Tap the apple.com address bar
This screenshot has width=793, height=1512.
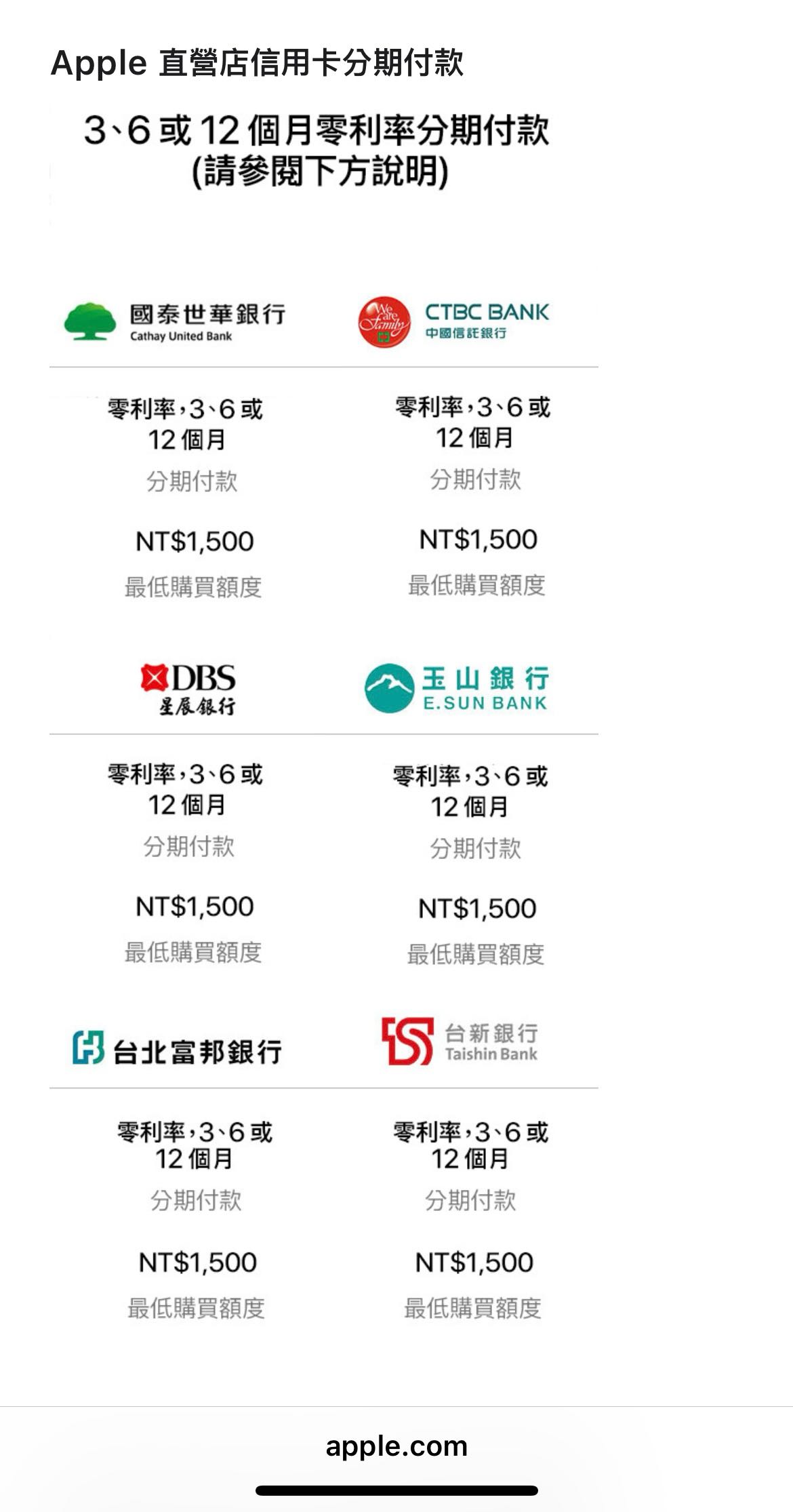pyautogui.click(x=396, y=1445)
